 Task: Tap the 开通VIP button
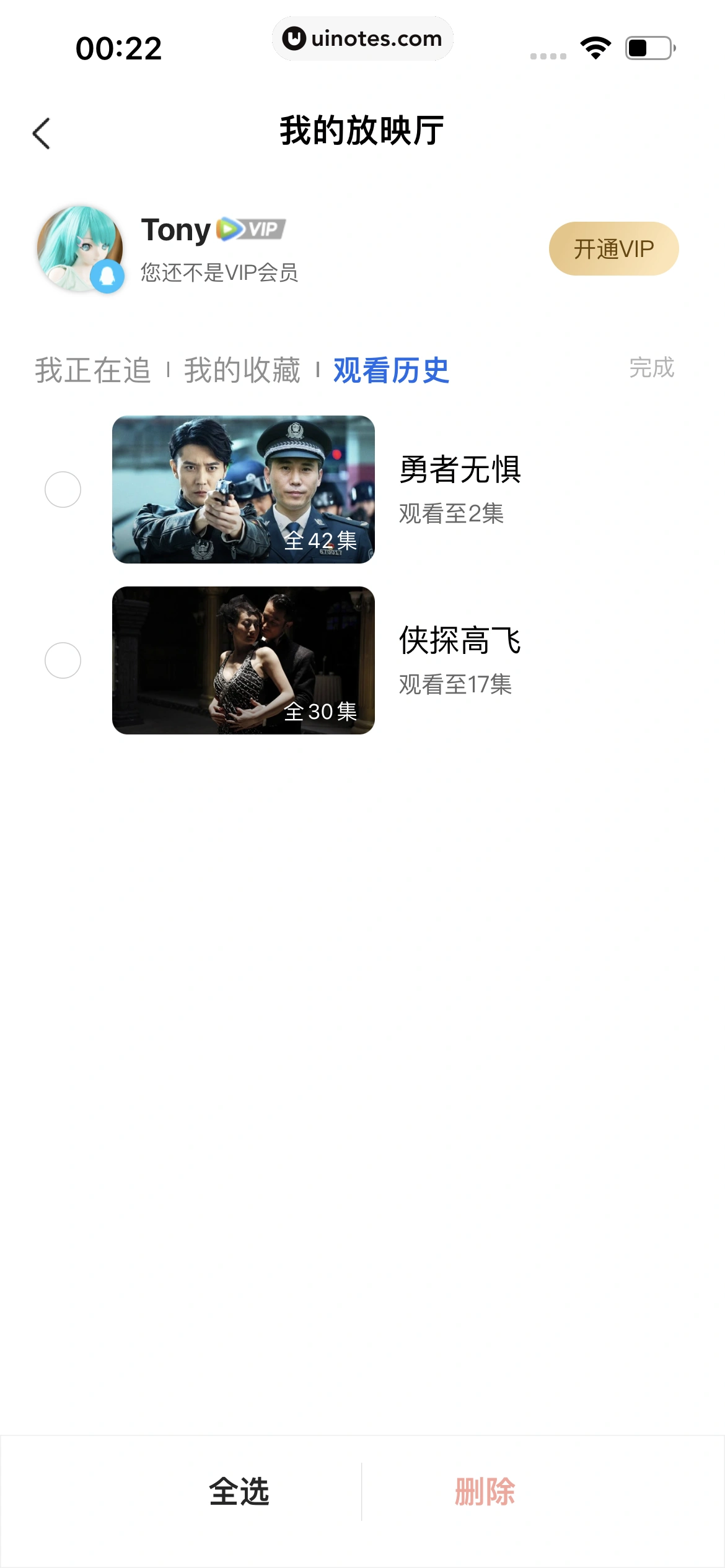pyautogui.click(x=613, y=249)
